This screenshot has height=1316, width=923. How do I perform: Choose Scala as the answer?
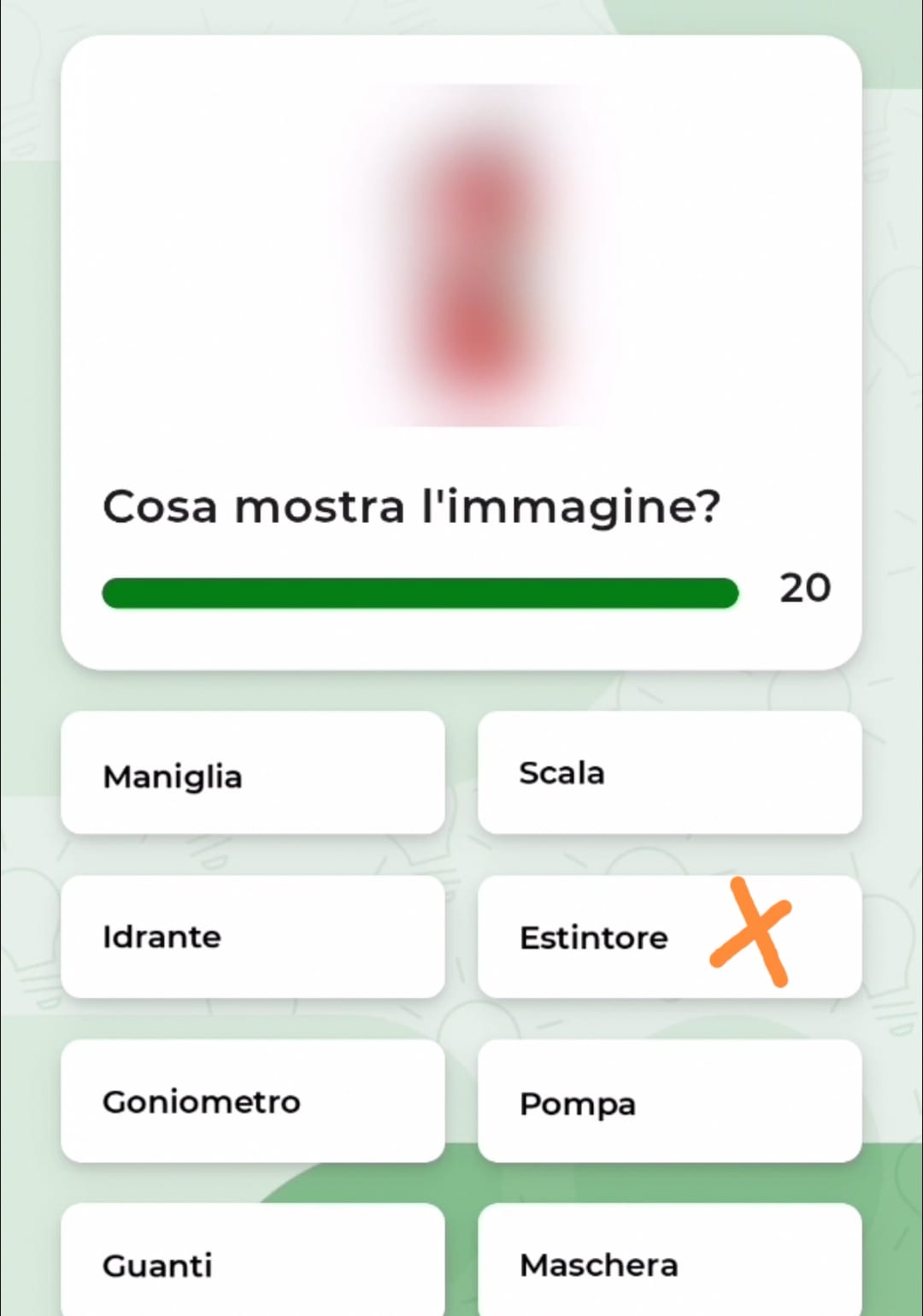click(x=669, y=773)
